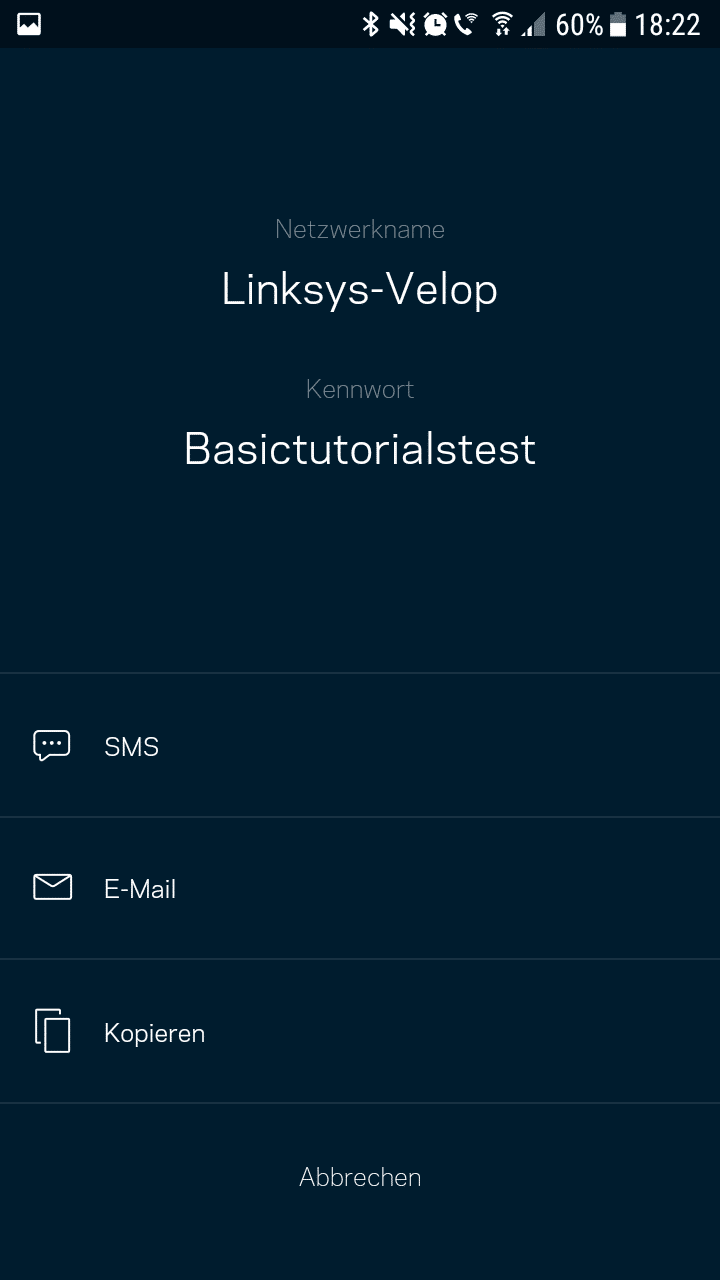Tap Abbrechen to cancel sharing
The image size is (720, 1280).
point(360,1177)
